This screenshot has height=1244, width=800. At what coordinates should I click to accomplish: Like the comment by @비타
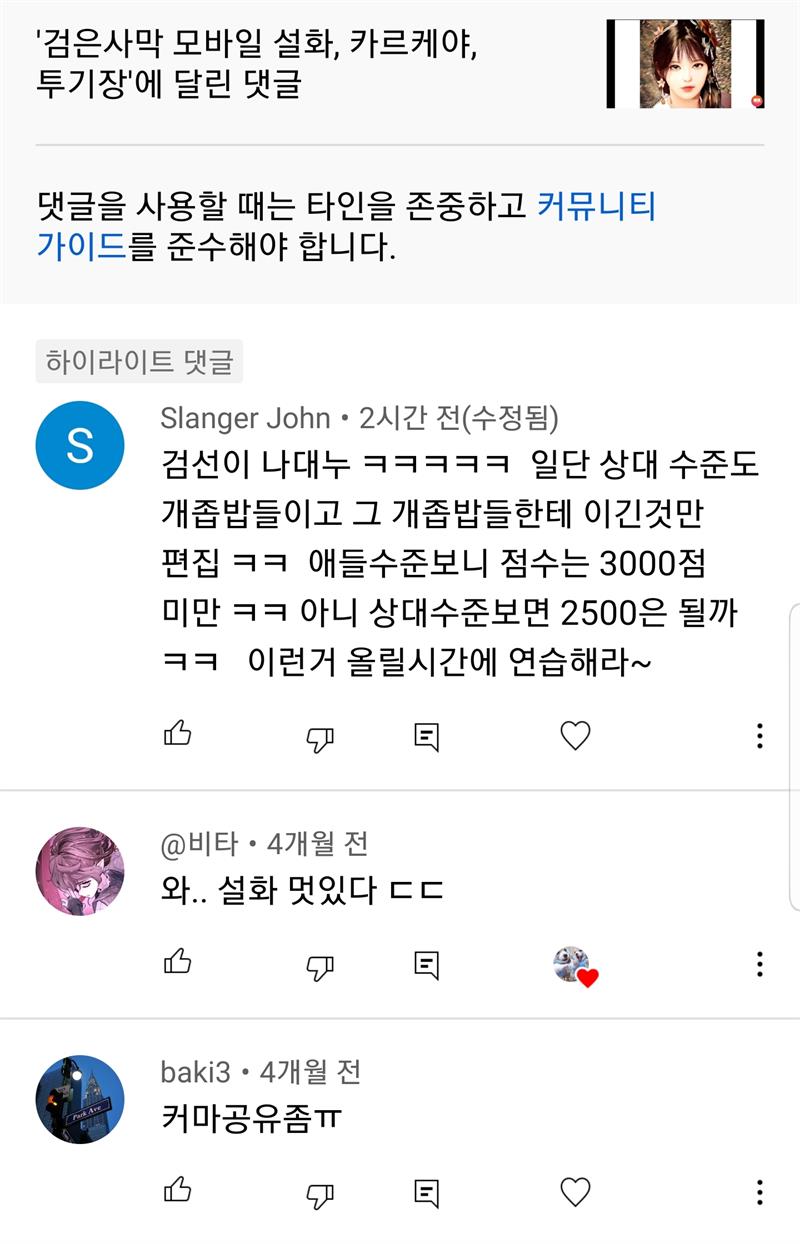click(177, 962)
